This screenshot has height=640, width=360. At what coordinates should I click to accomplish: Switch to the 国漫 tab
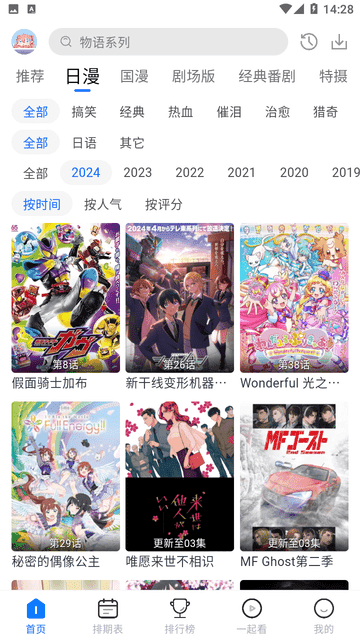click(134, 76)
